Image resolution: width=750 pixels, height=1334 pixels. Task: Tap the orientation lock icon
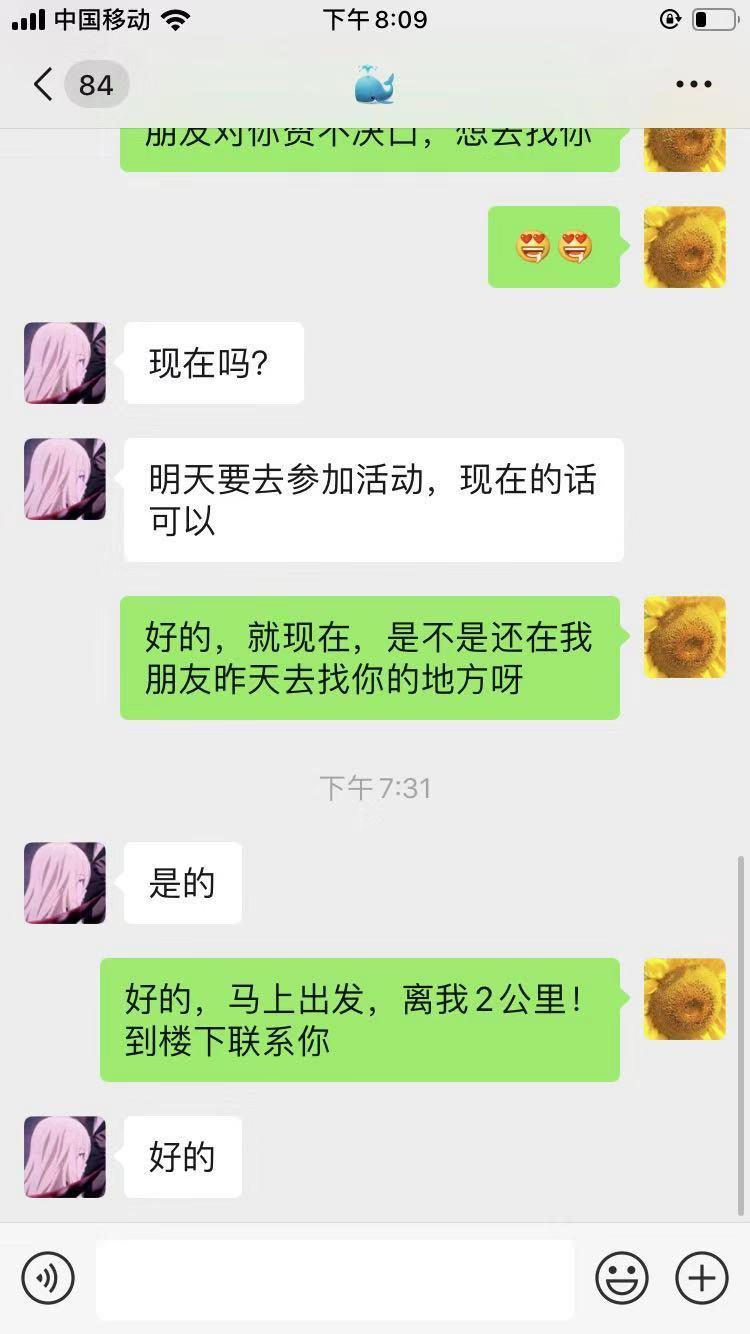[x=668, y=18]
